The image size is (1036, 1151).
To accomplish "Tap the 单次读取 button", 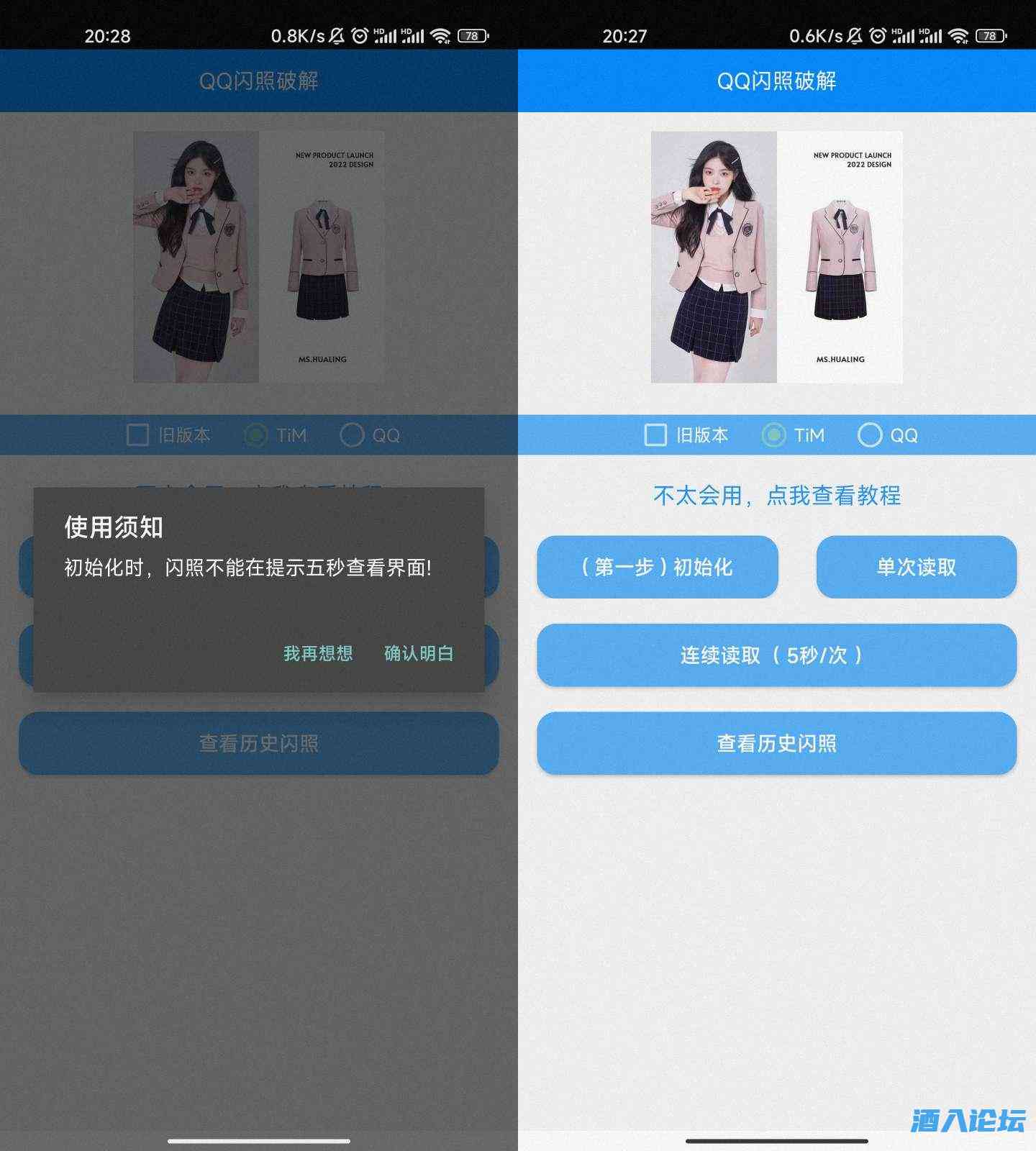I will click(x=916, y=567).
